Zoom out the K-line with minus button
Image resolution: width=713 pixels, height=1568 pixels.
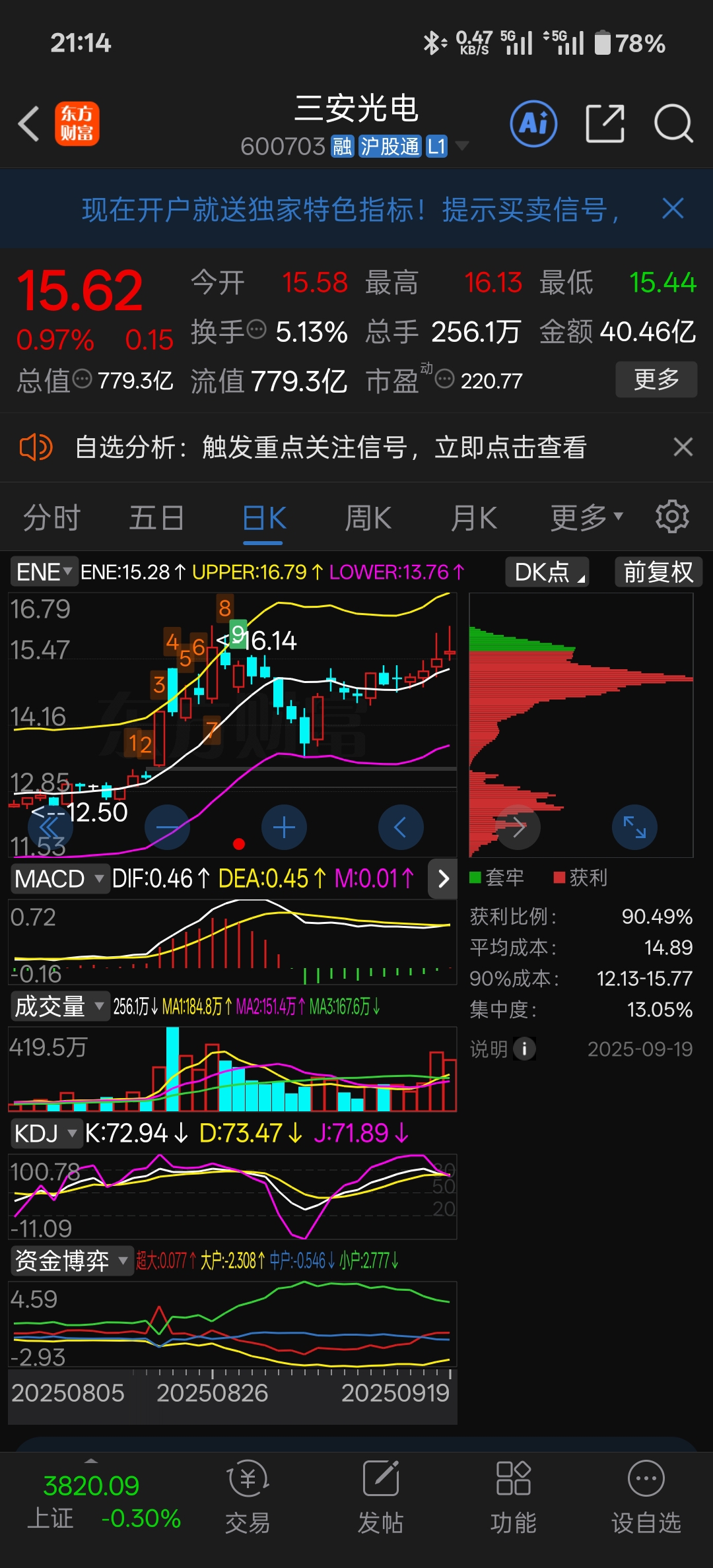(167, 827)
